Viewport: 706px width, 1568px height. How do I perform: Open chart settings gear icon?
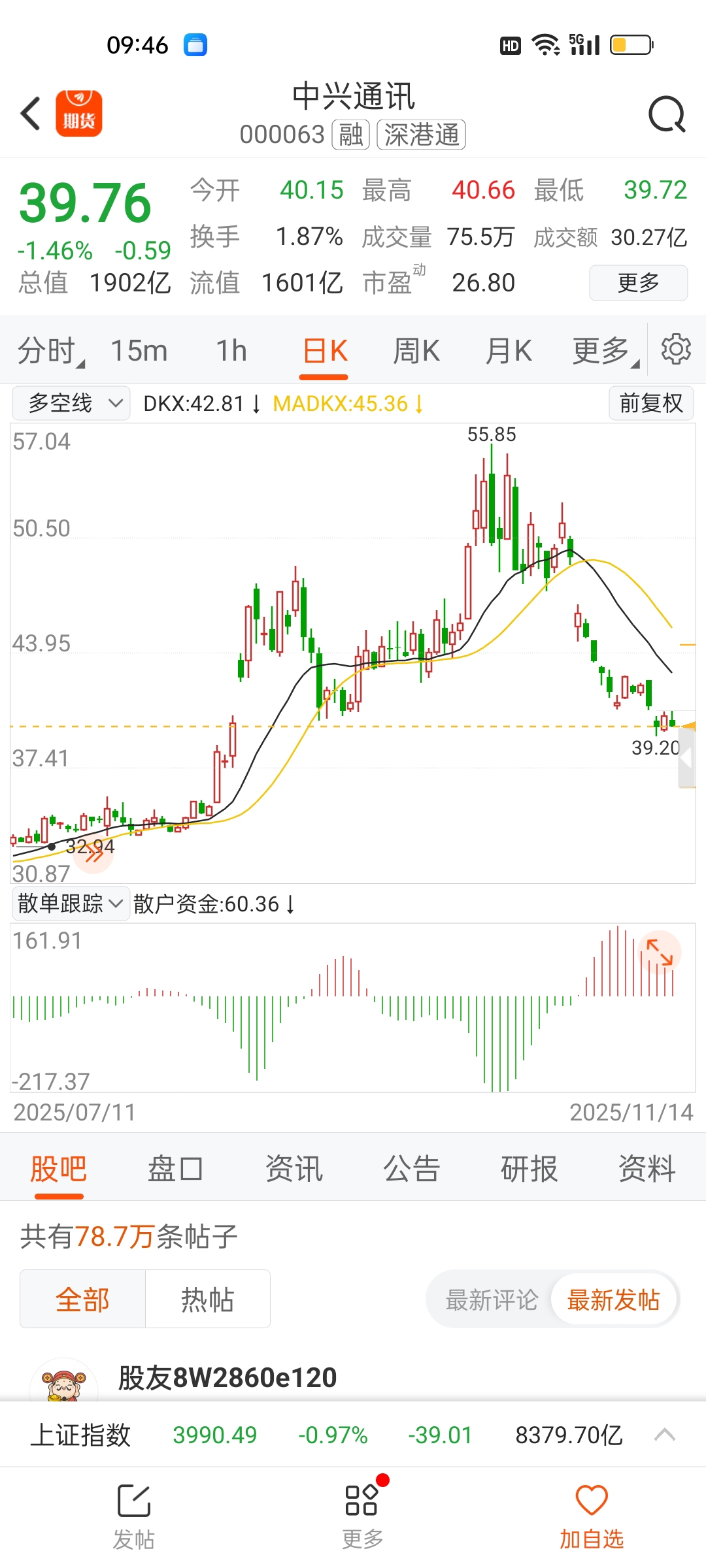click(676, 350)
